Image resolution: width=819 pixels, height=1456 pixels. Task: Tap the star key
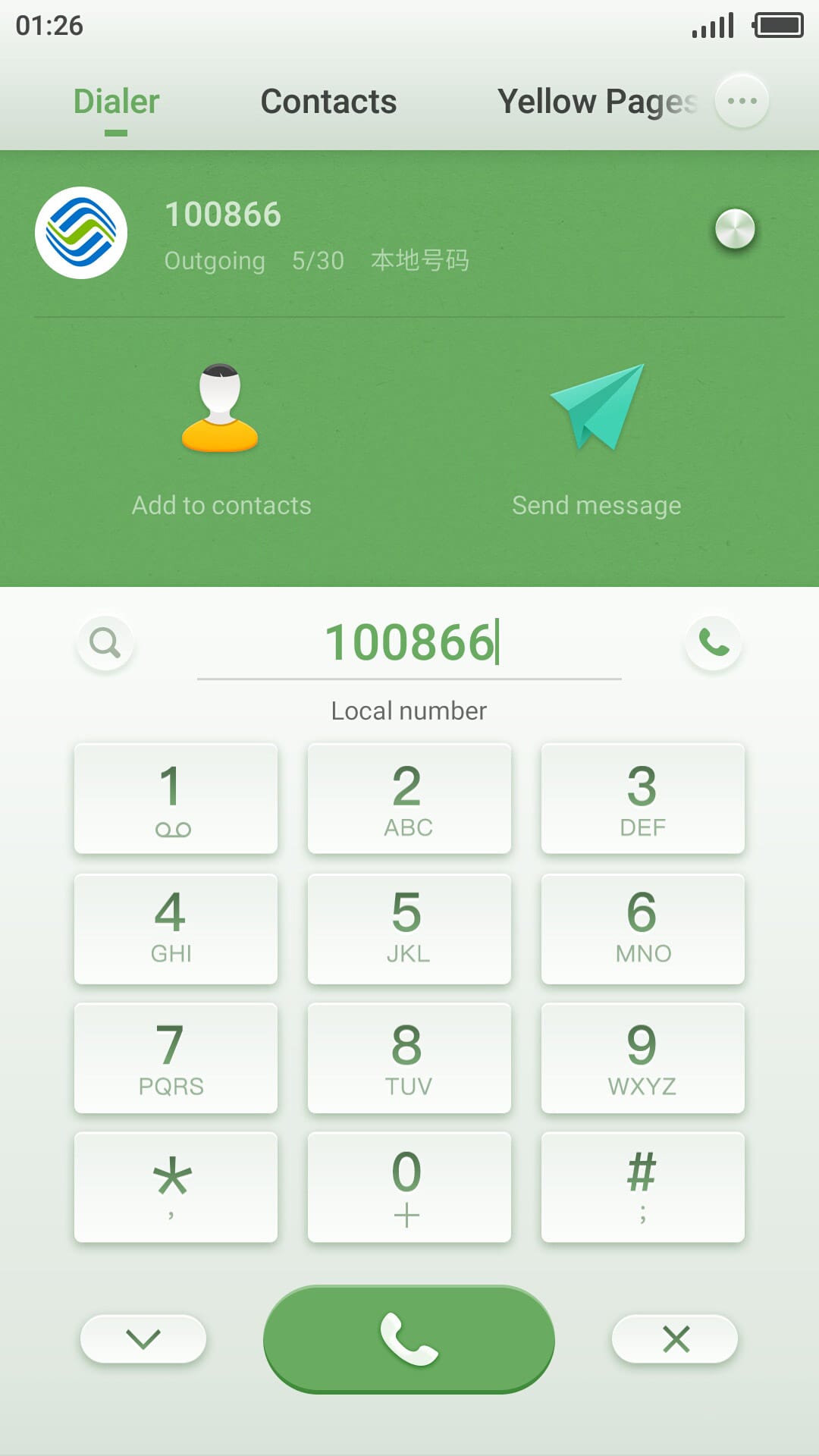click(175, 1188)
